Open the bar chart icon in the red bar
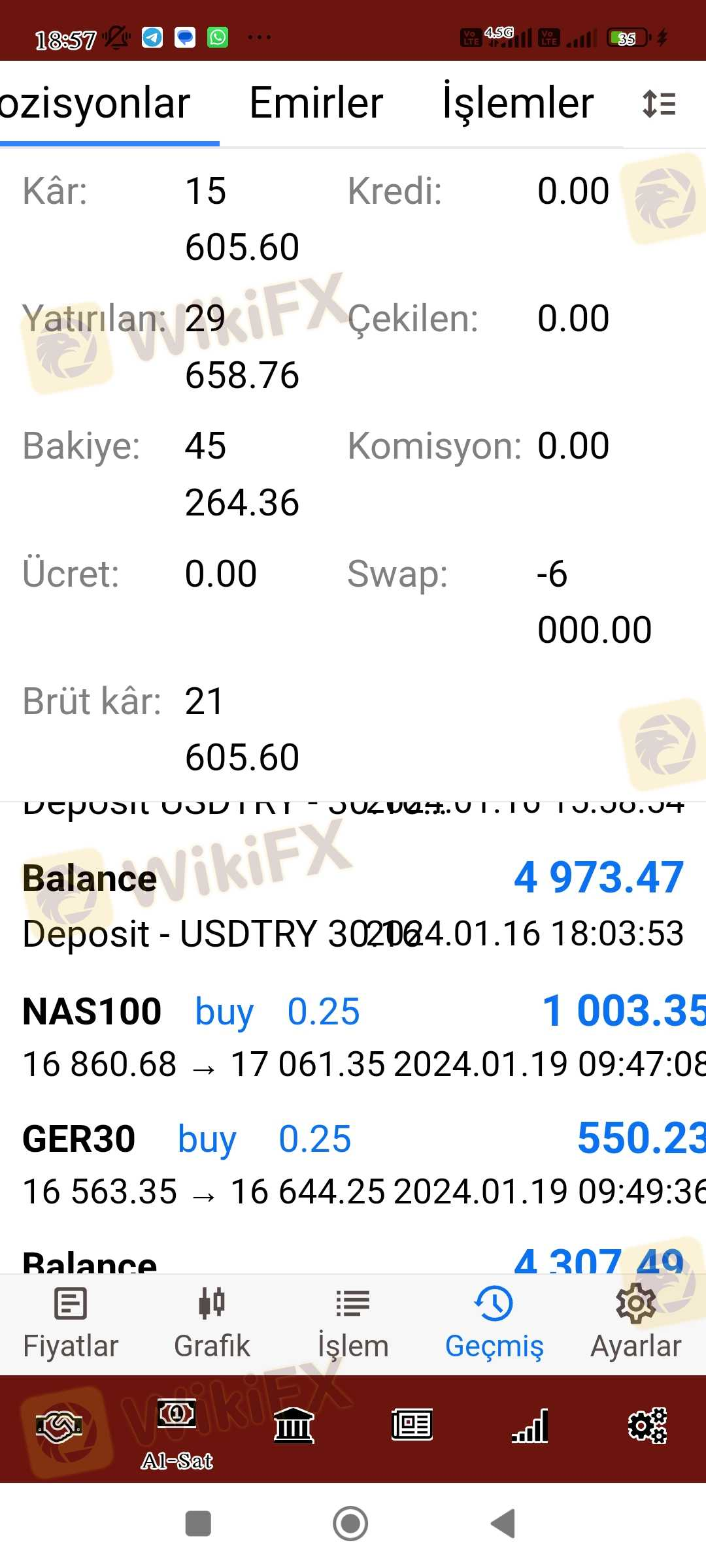706x1568 pixels. click(529, 1426)
